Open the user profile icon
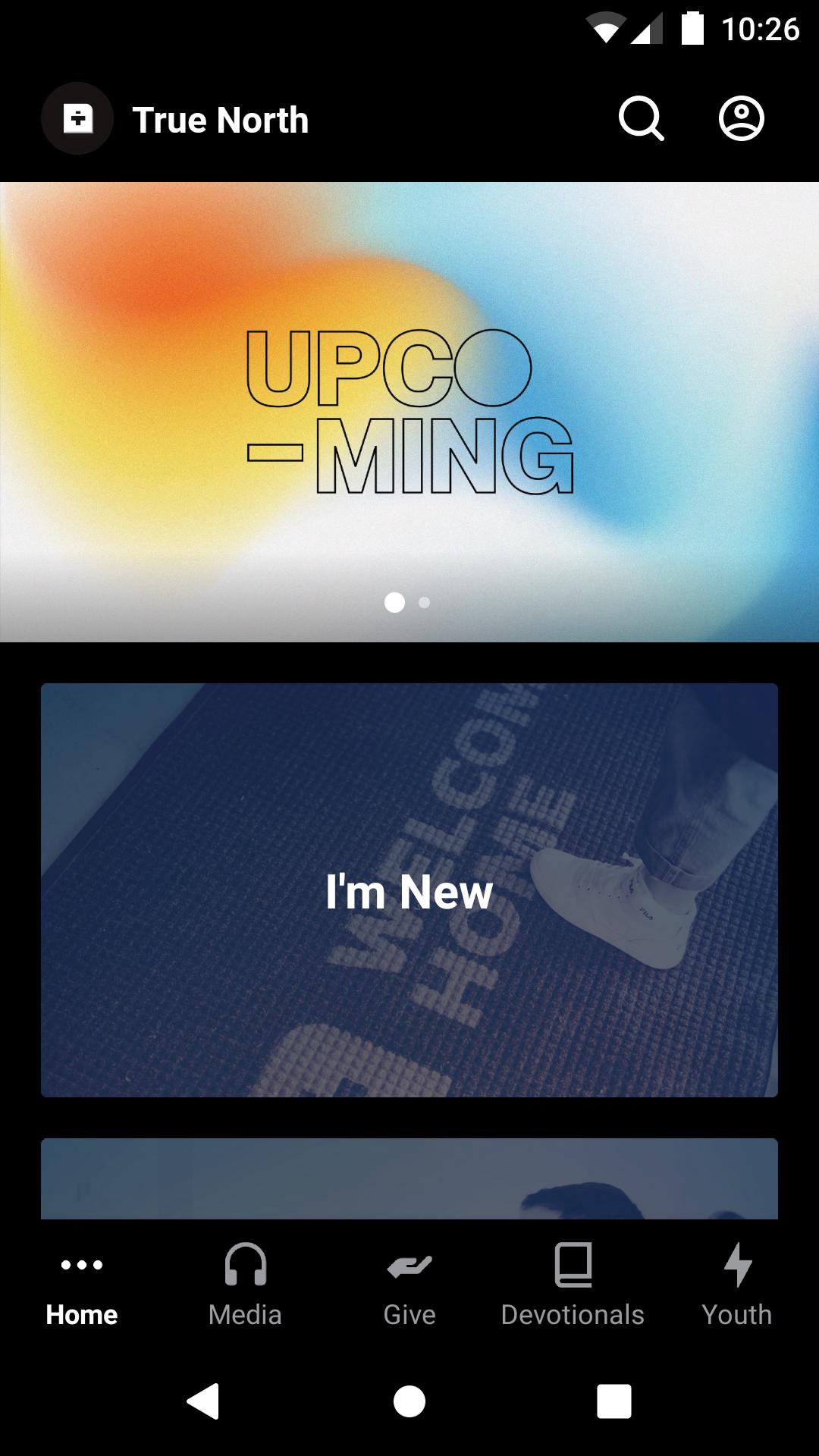The width and height of the screenshot is (819, 1456). (741, 119)
